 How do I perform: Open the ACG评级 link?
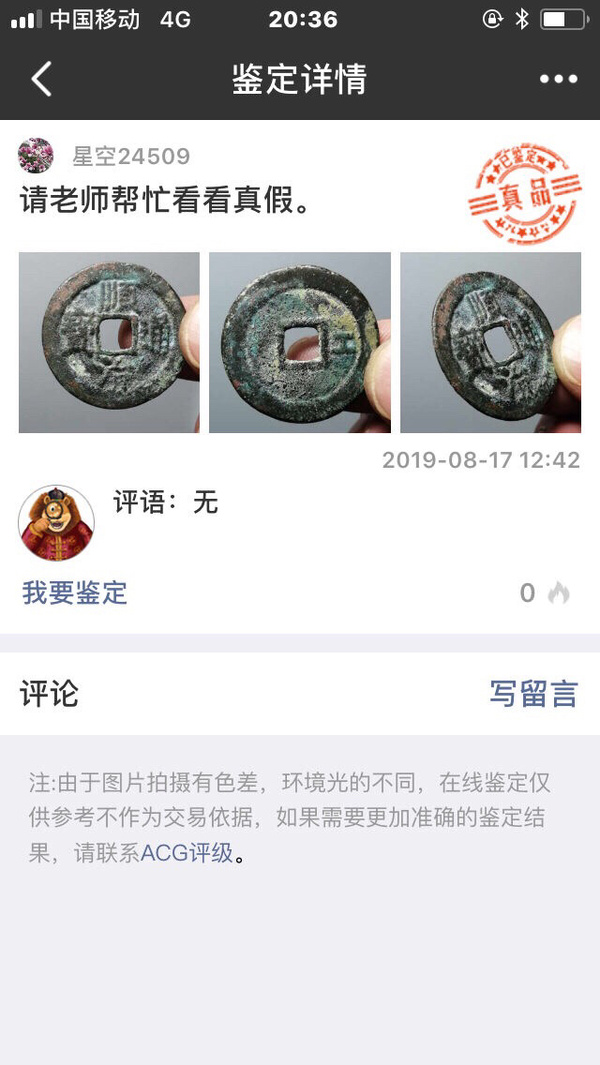coord(186,854)
